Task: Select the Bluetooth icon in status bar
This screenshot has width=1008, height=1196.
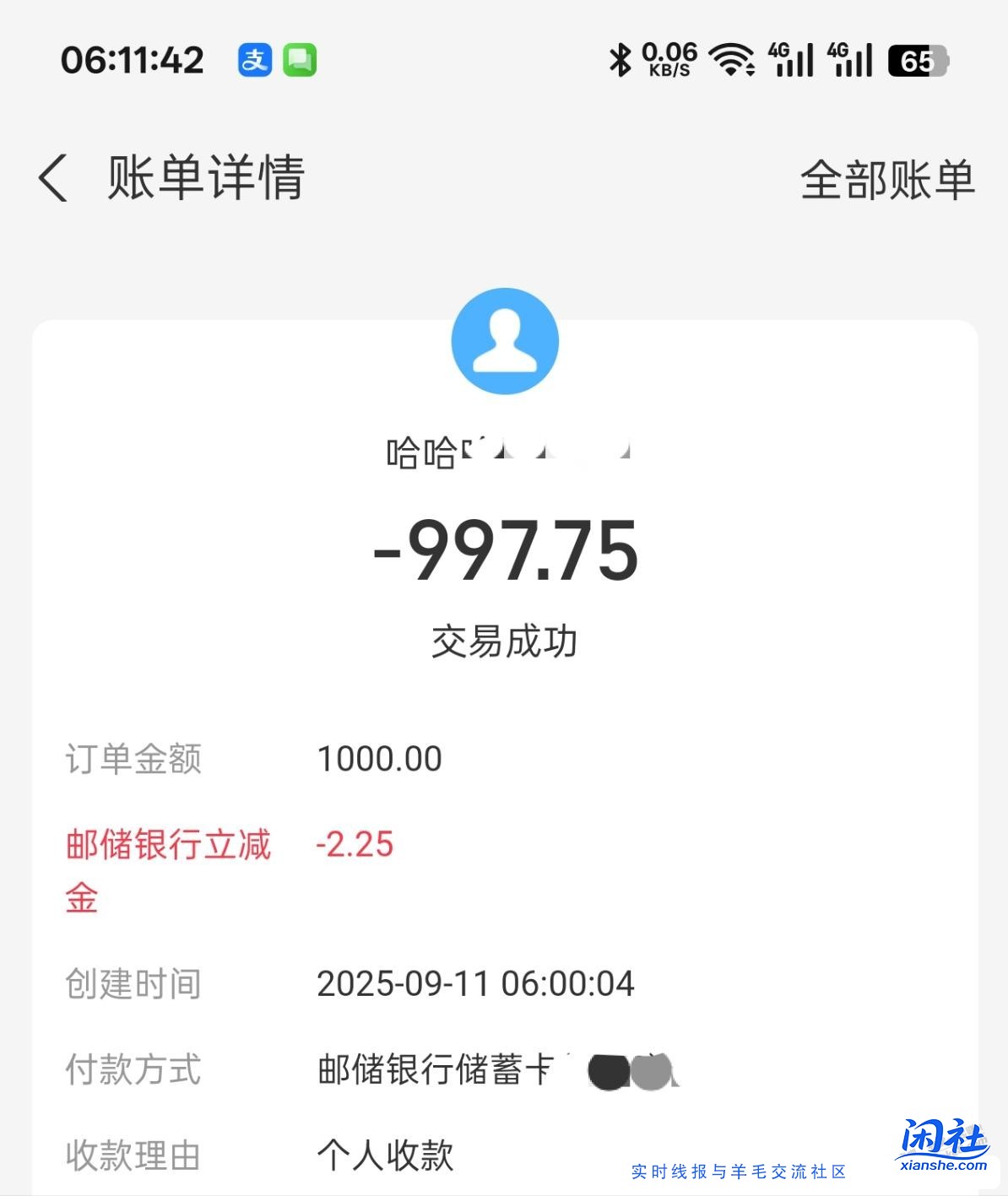Action: (619, 60)
